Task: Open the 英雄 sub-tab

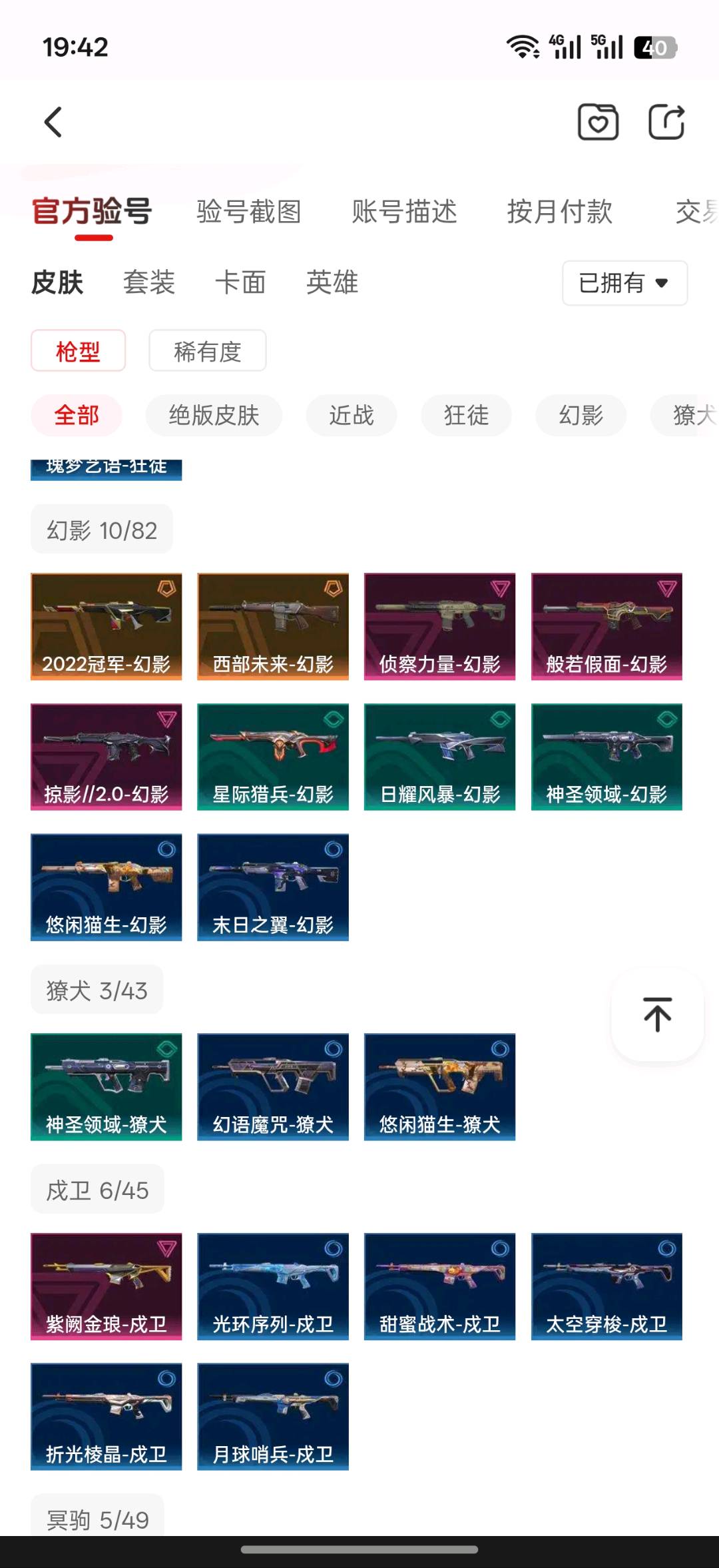Action: [332, 282]
